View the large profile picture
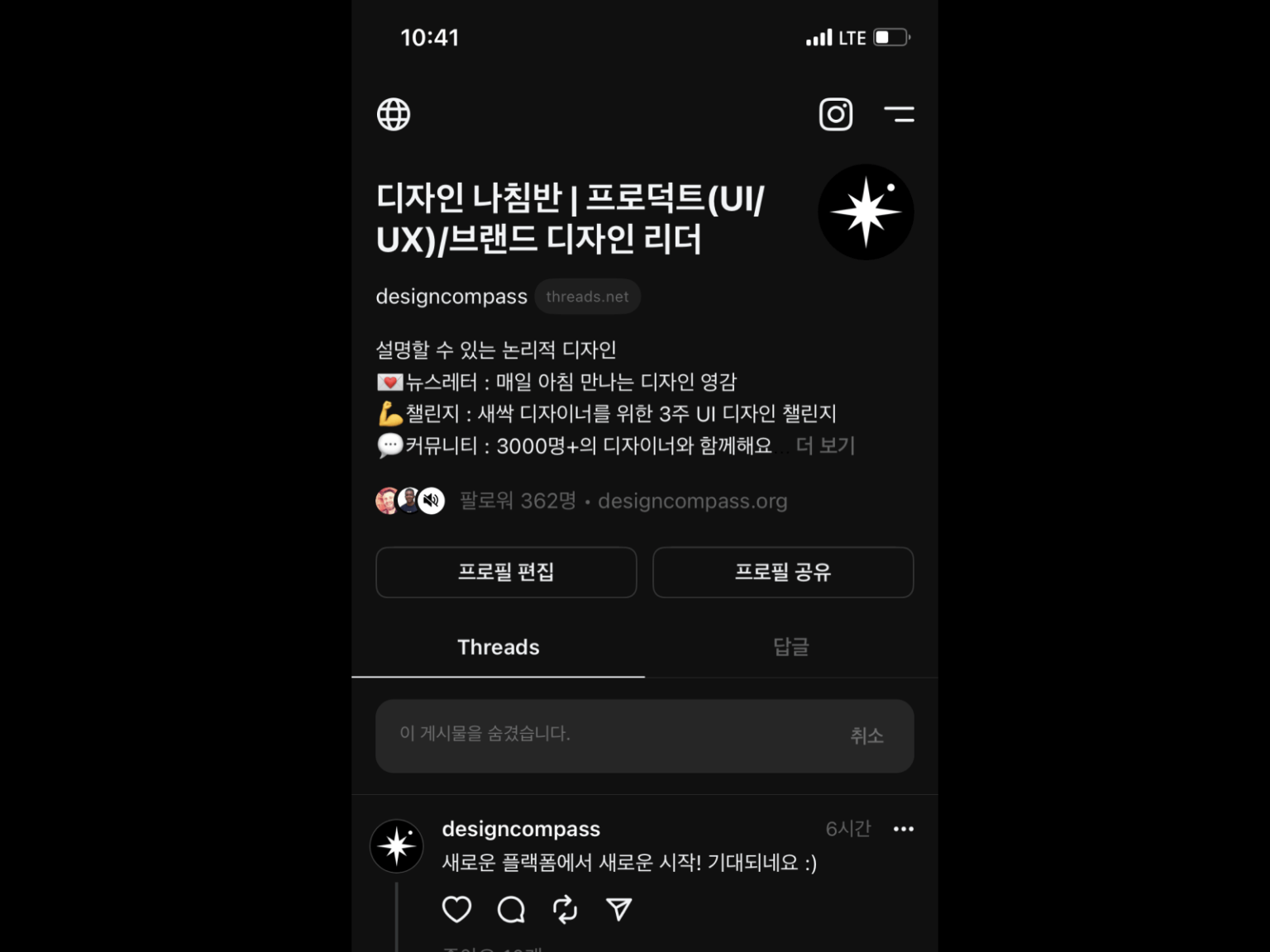 [x=865, y=212]
